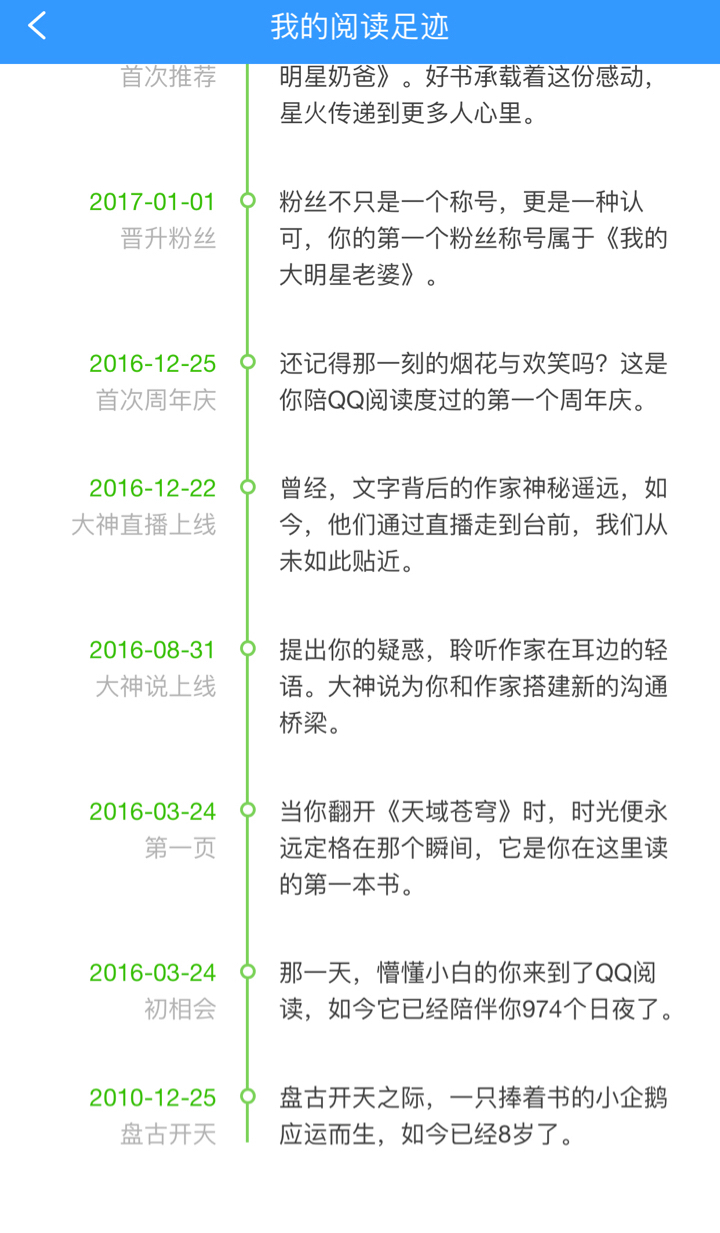The width and height of the screenshot is (720, 1233).
Task: Go back from 我的阅读足迹
Action: point(37,27)
